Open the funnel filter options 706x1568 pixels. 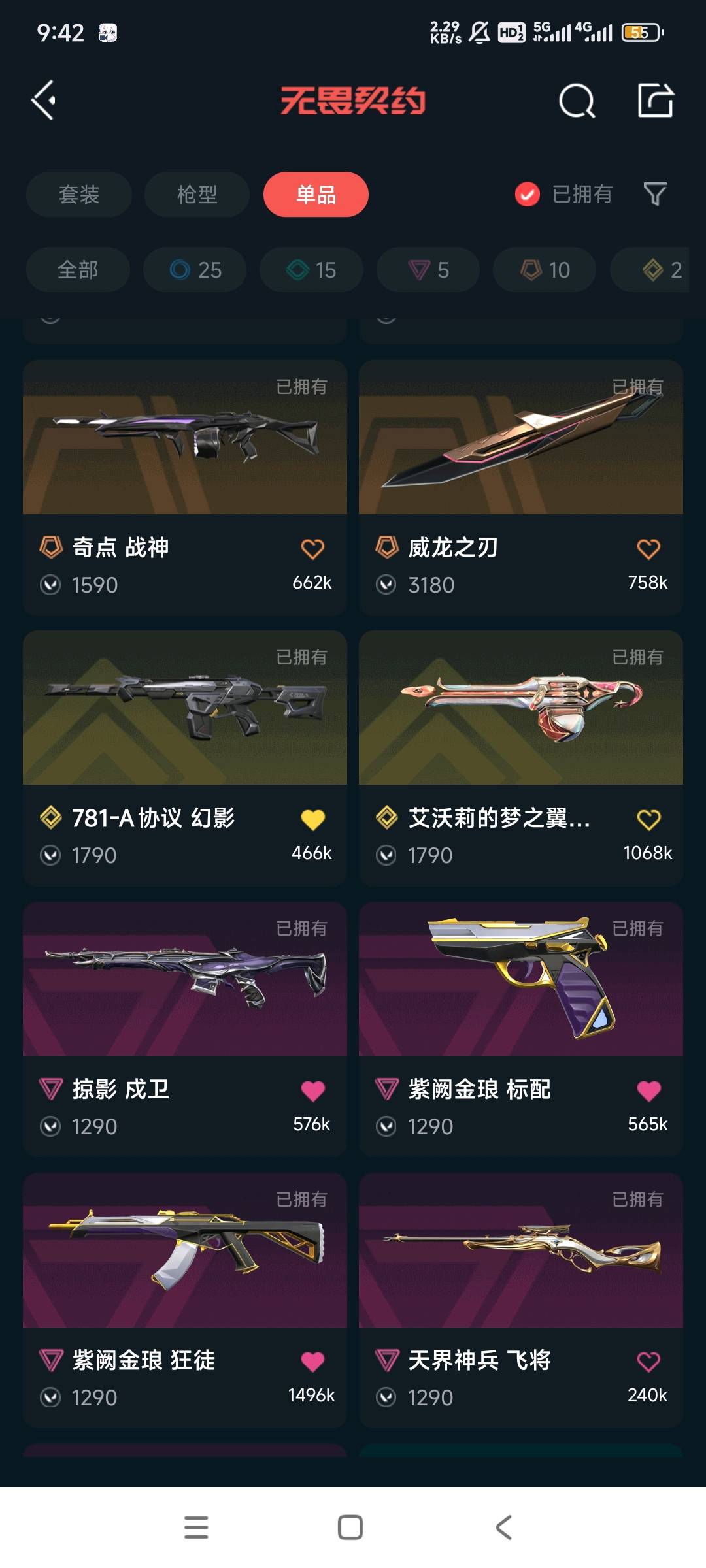(655, 195)
